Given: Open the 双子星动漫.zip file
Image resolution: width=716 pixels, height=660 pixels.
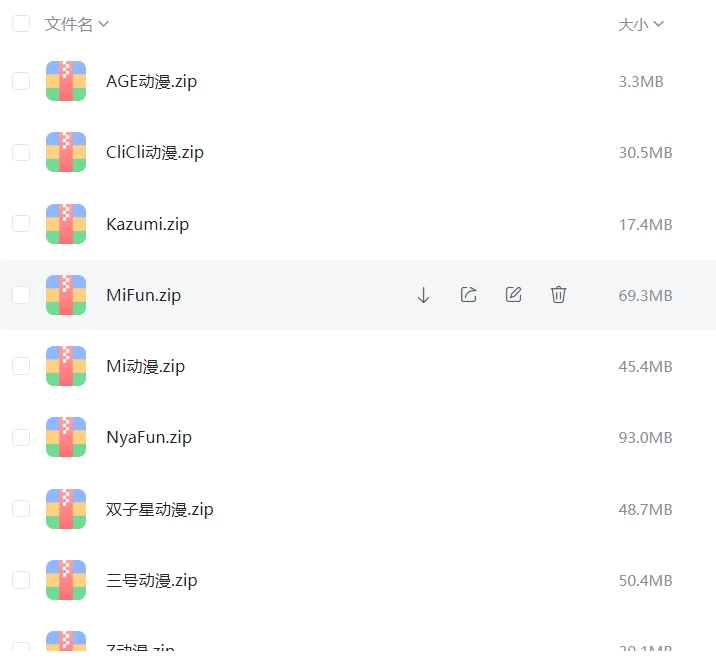Looking at the screenshot, I should point(159,509).
